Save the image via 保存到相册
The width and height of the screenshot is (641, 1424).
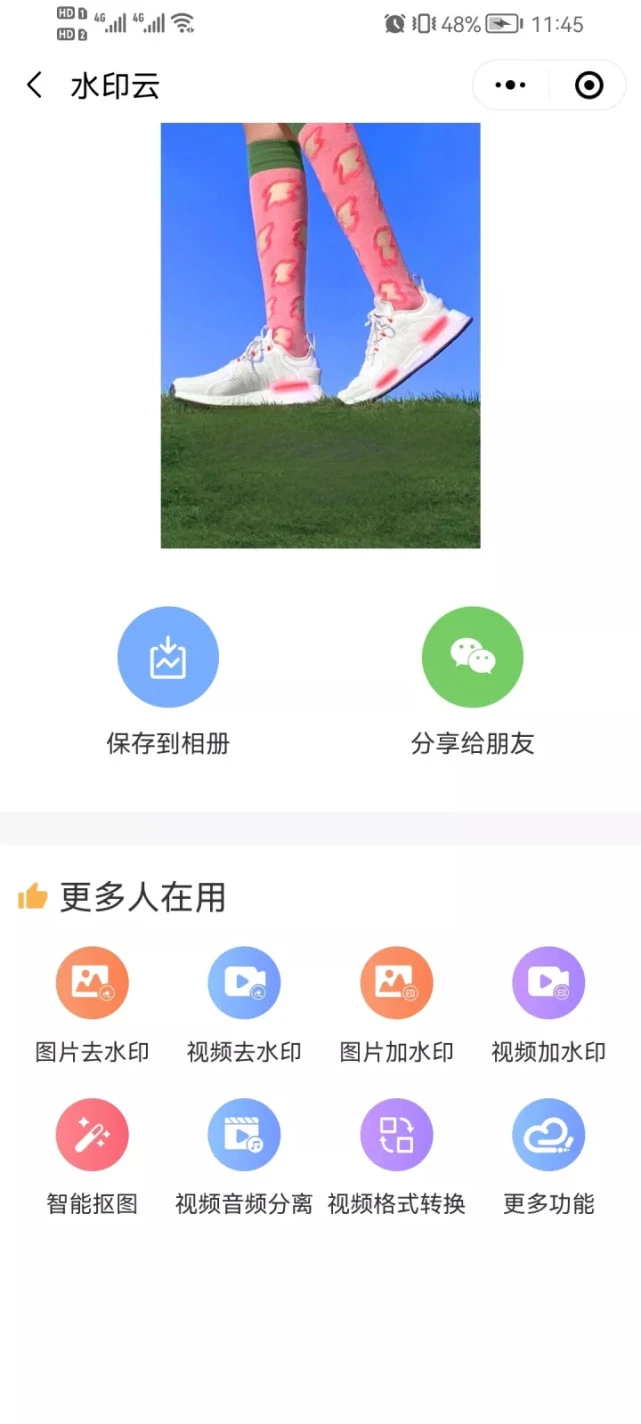click(168, 657)
